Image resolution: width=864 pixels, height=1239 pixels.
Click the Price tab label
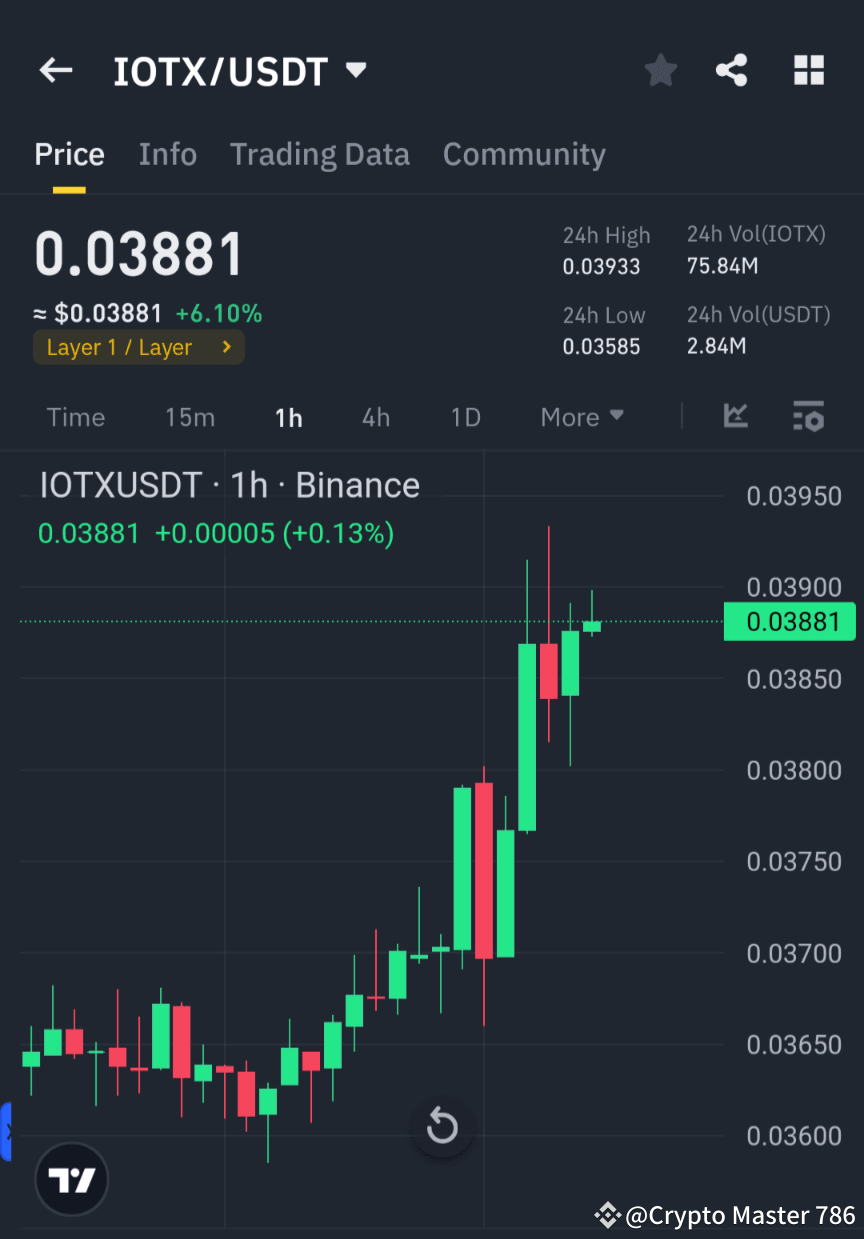click(69, 154)
